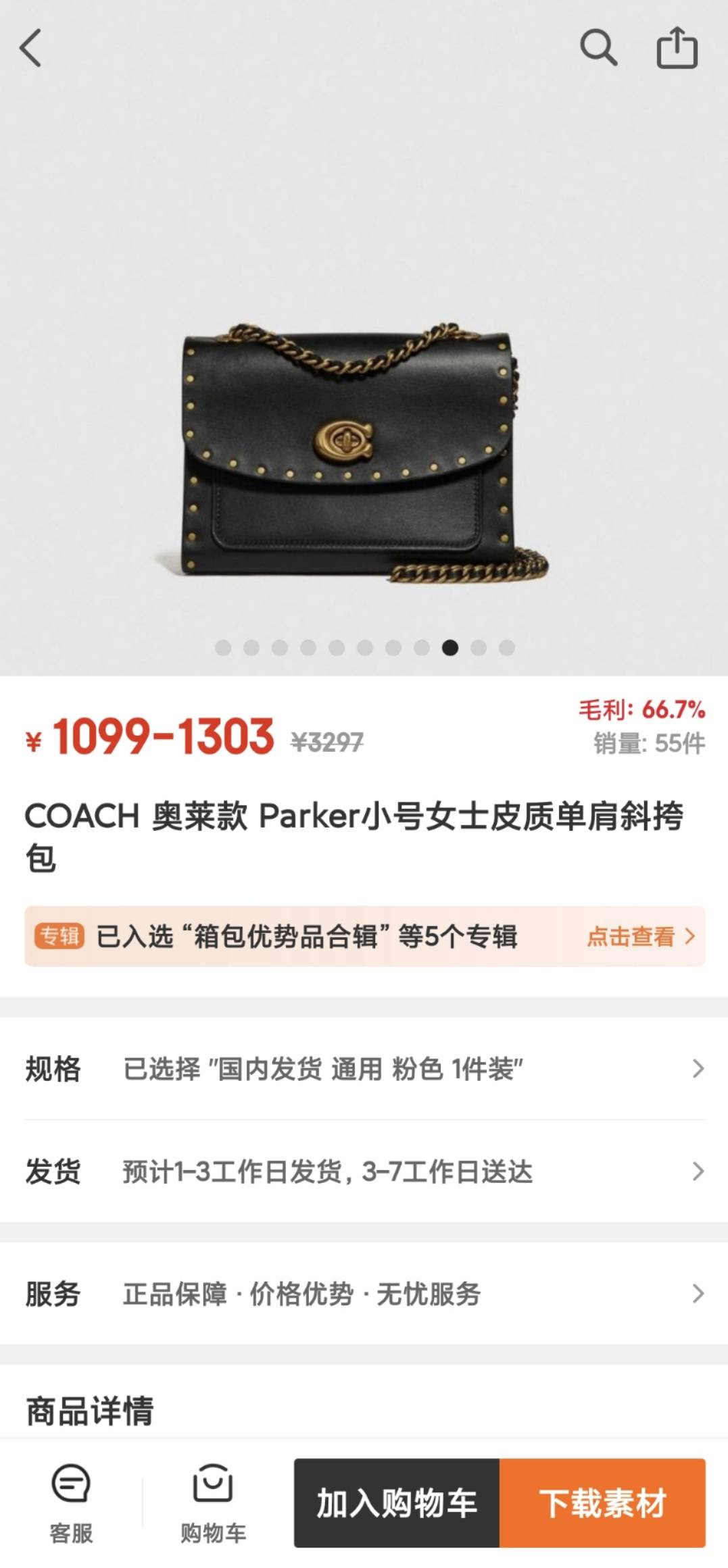
Task: Open the search magnifier icon
Action: (x=598, y=47)
